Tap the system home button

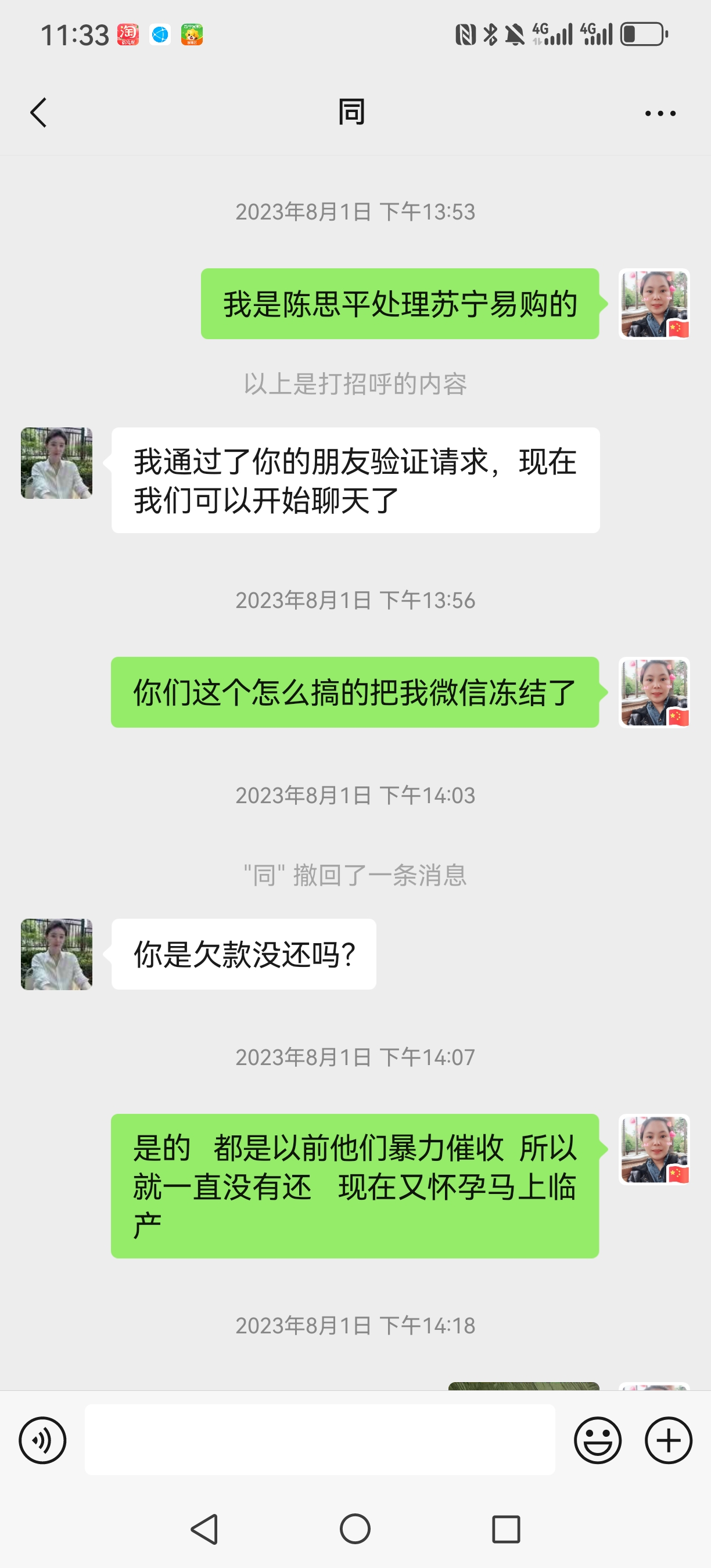tap(355, 1529)
